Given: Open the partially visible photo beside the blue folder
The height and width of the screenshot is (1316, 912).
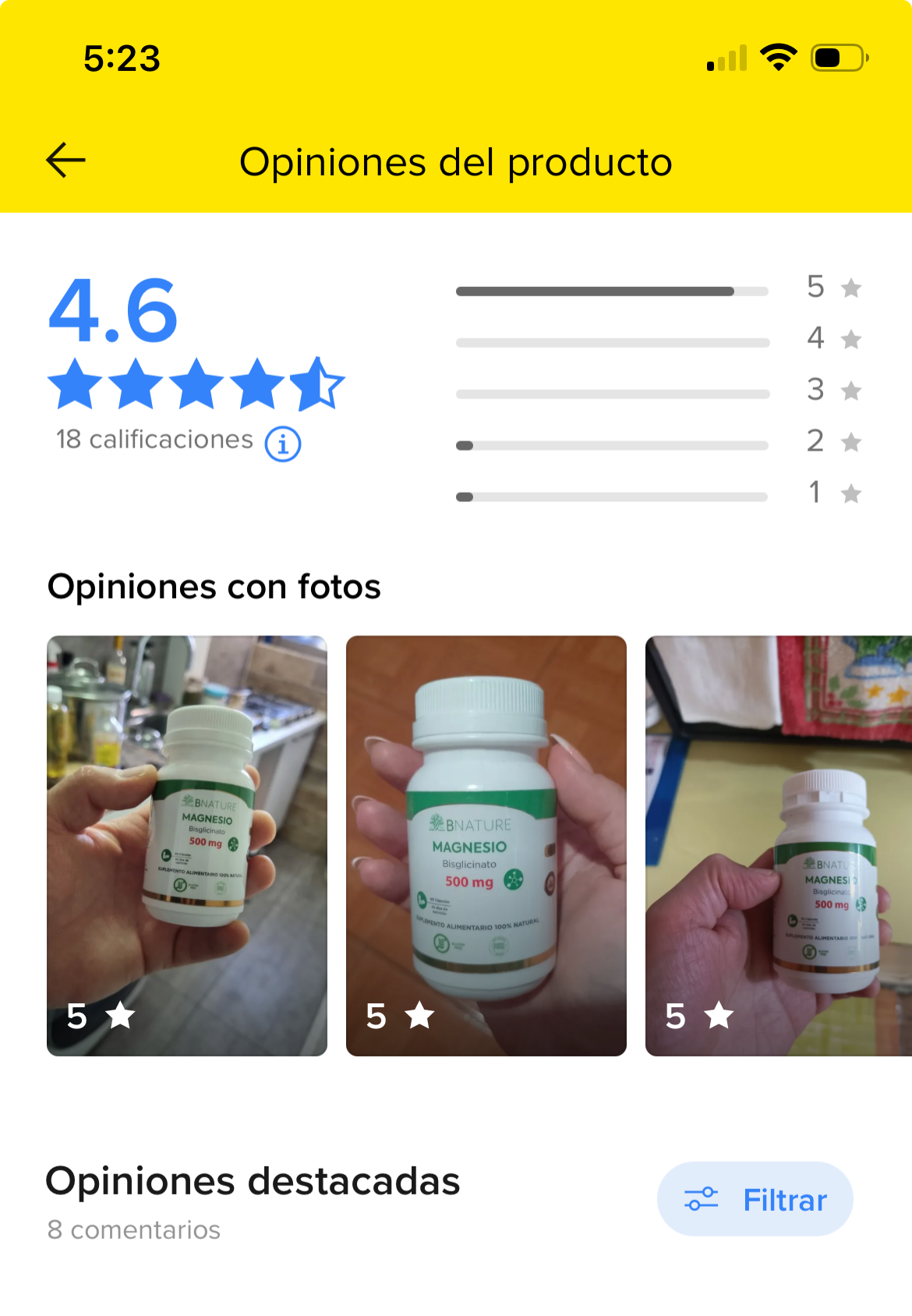Looking at the screenshot, I should (x=778, y=845).
